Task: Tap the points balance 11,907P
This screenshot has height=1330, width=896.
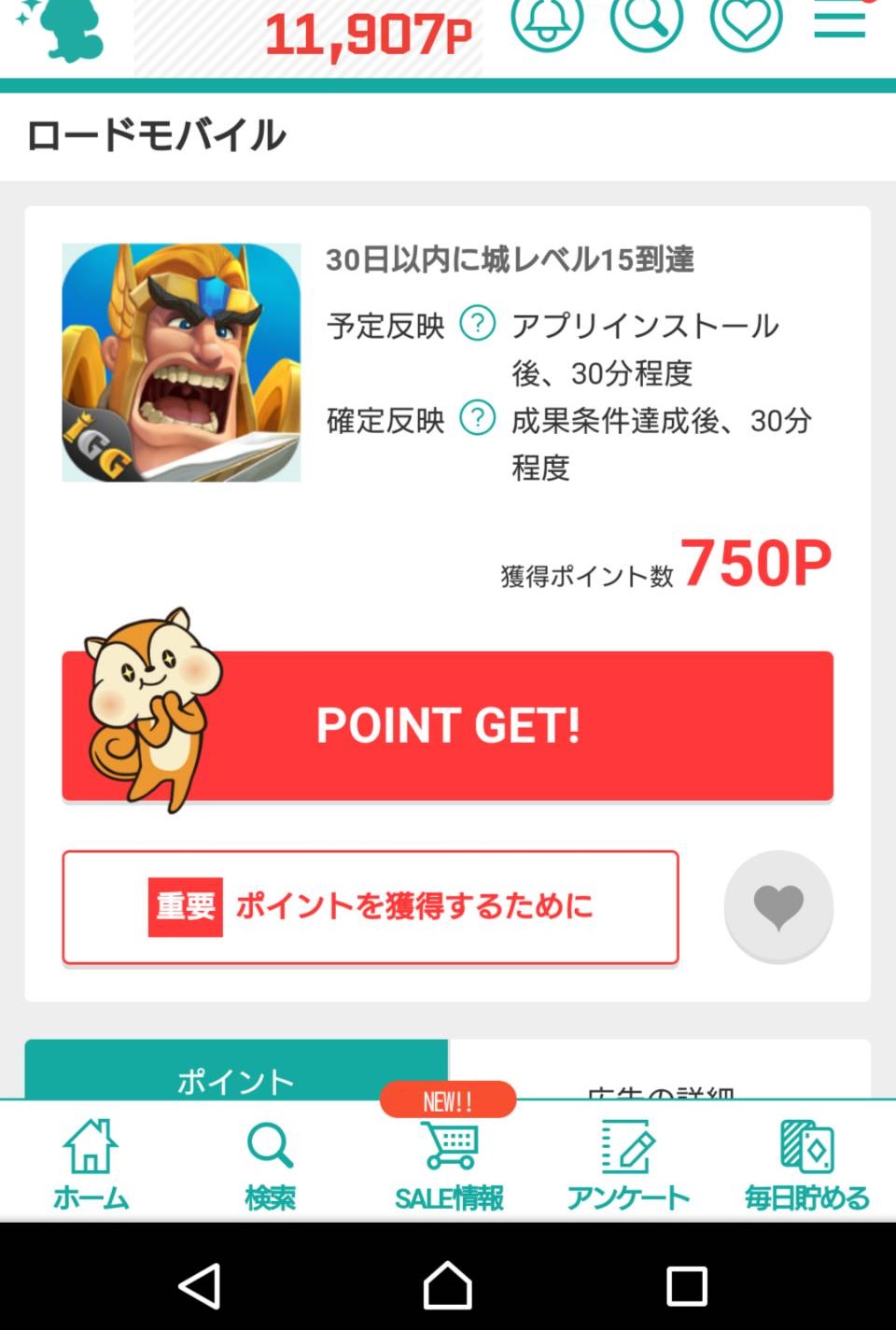Action: pyautogui.click(x=369, y=35)
